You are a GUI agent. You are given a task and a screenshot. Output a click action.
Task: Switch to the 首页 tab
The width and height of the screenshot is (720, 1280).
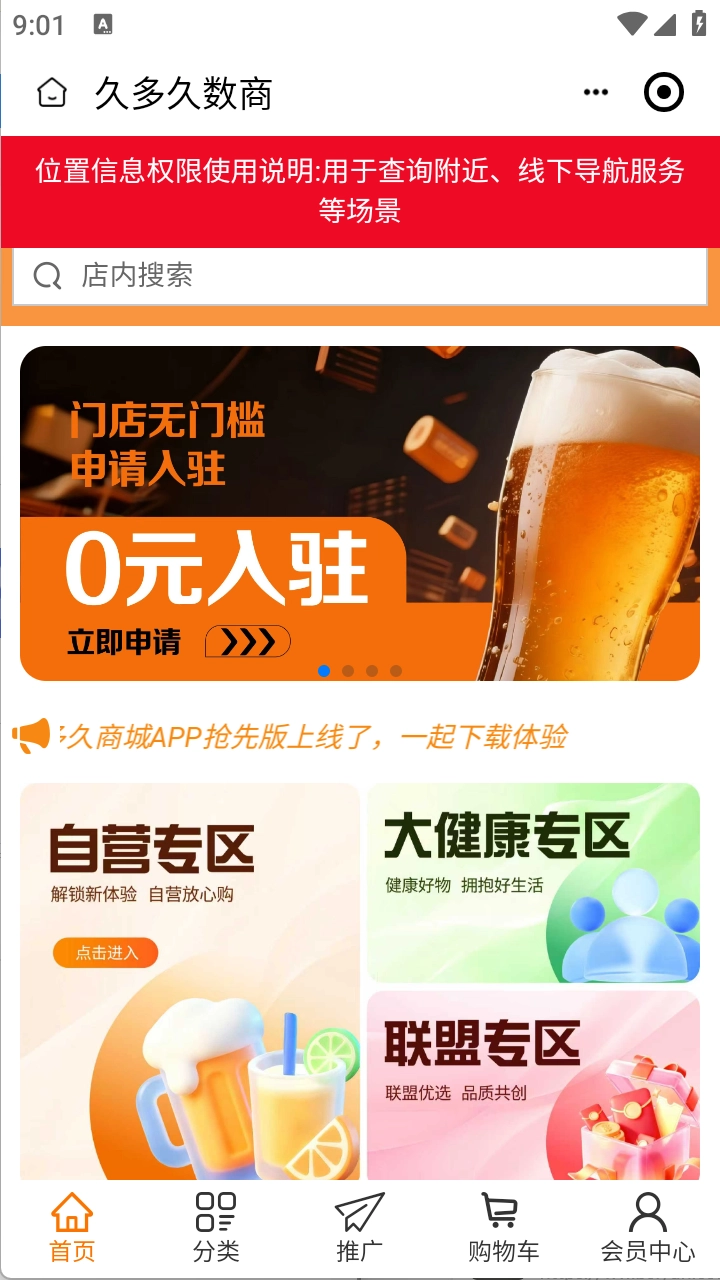click(72, 1227)
